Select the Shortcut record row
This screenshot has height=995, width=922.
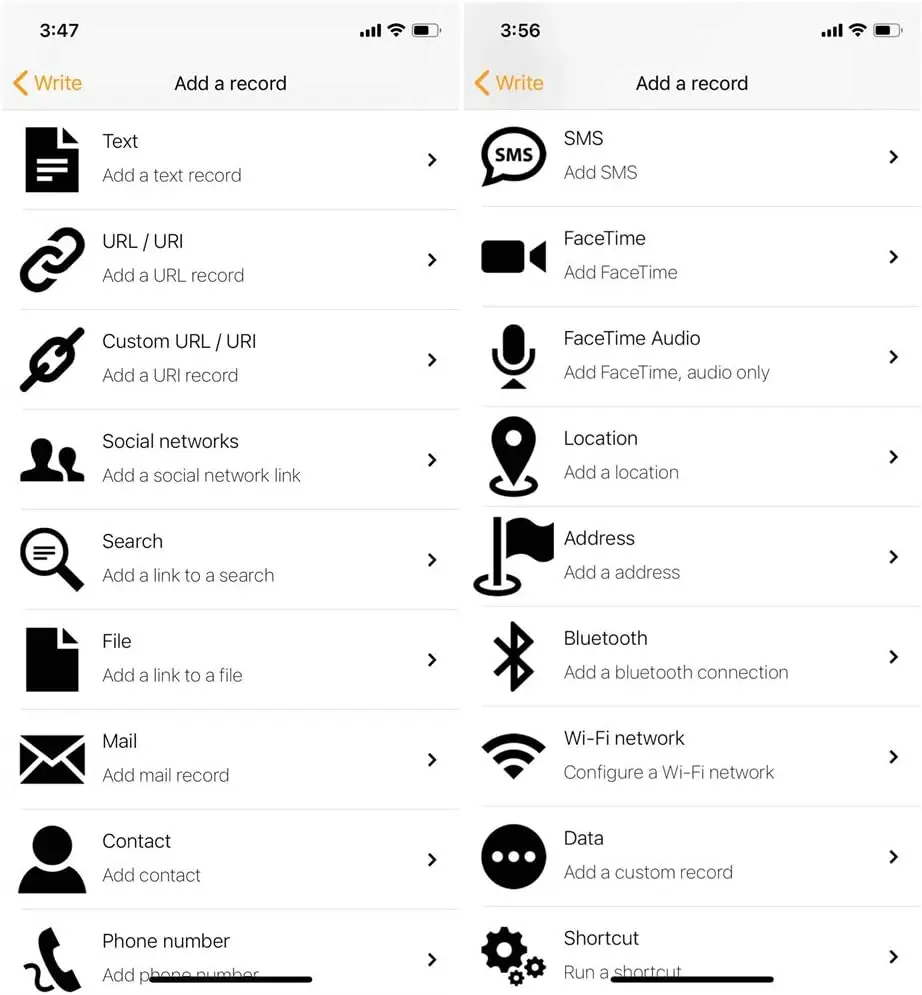(692, 951)
